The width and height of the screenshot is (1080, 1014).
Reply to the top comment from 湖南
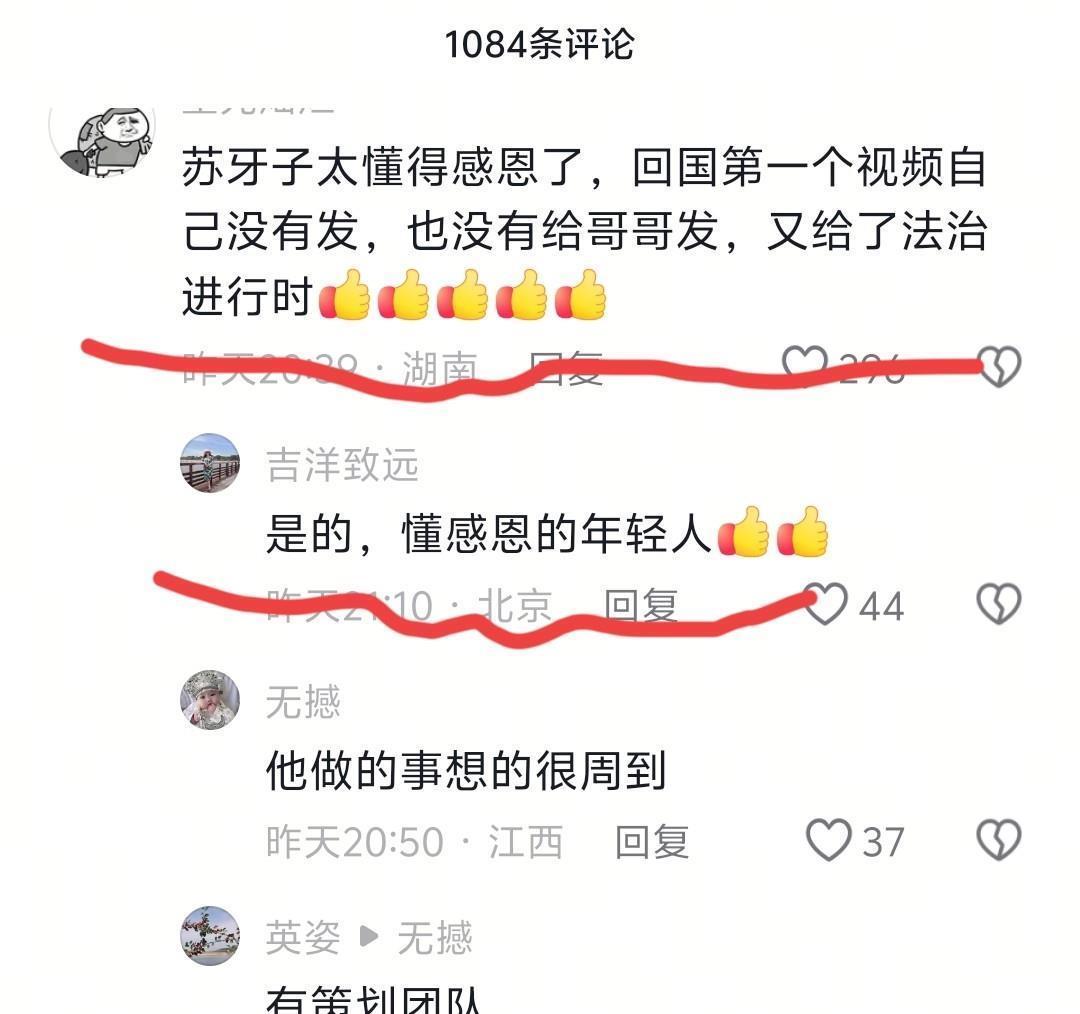click(565, 367)
